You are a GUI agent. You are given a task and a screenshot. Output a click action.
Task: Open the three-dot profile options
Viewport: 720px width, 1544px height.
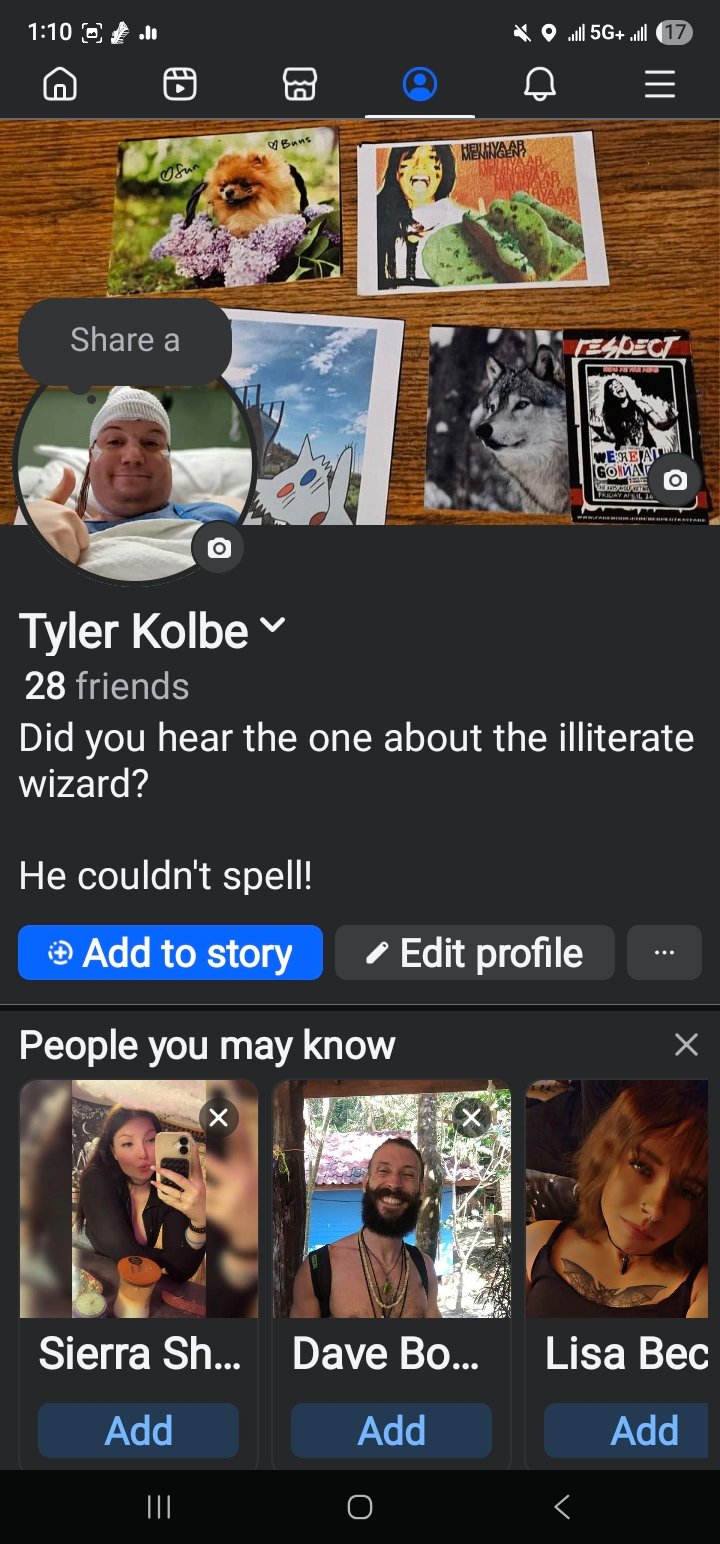tap(664, 952)
